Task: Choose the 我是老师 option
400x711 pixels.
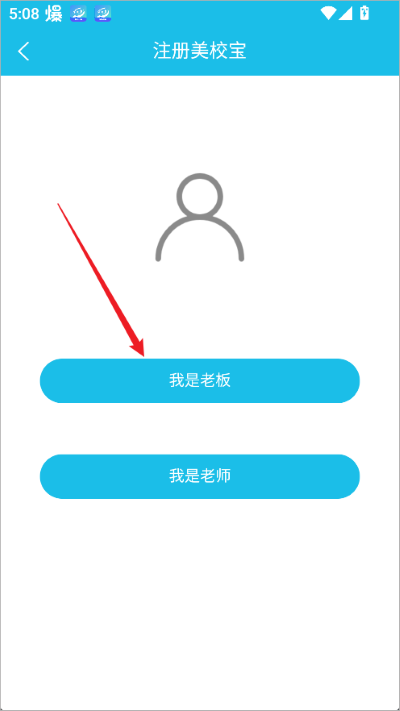Action: click(x=200, y=476)
